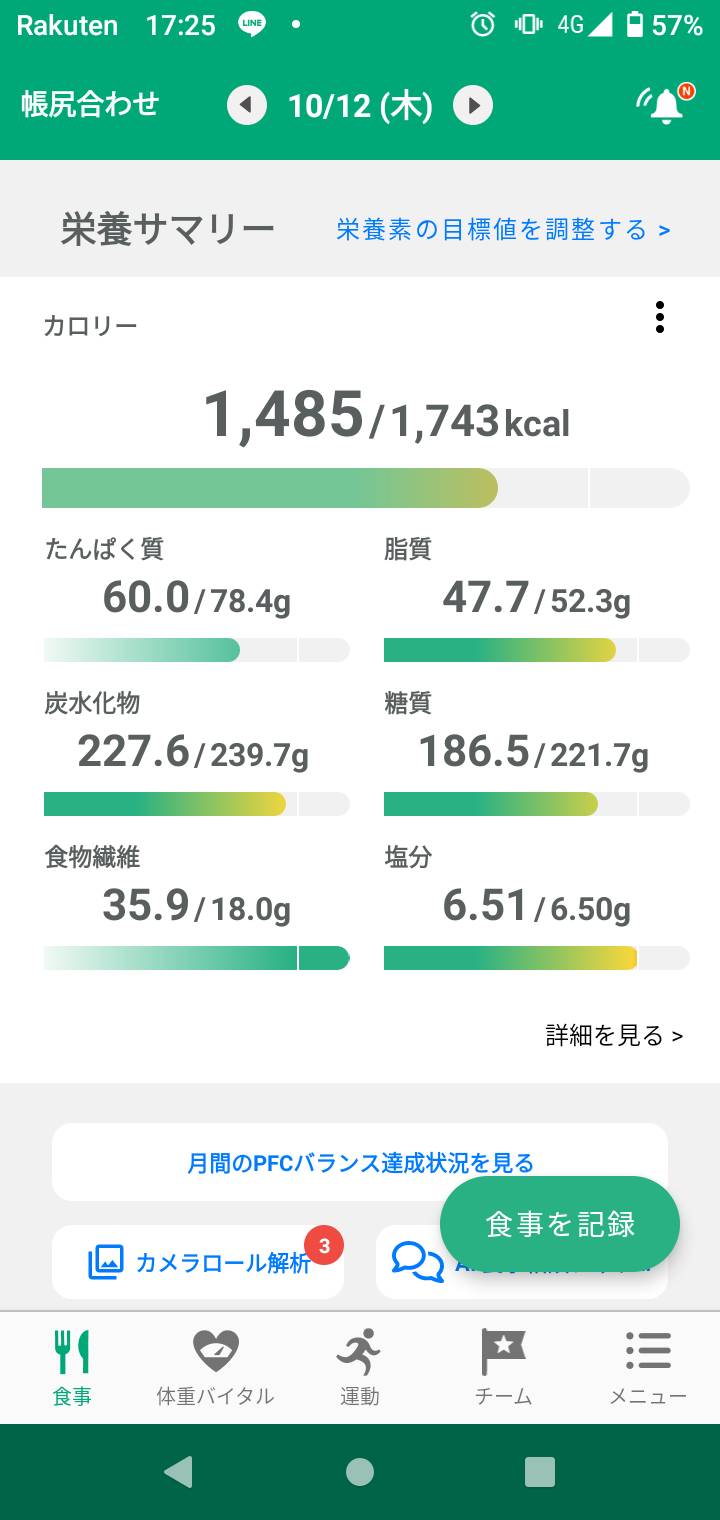Select the 食事 tab
Viewport: 720px width, 1520px height.
[x=72, y=1367]
